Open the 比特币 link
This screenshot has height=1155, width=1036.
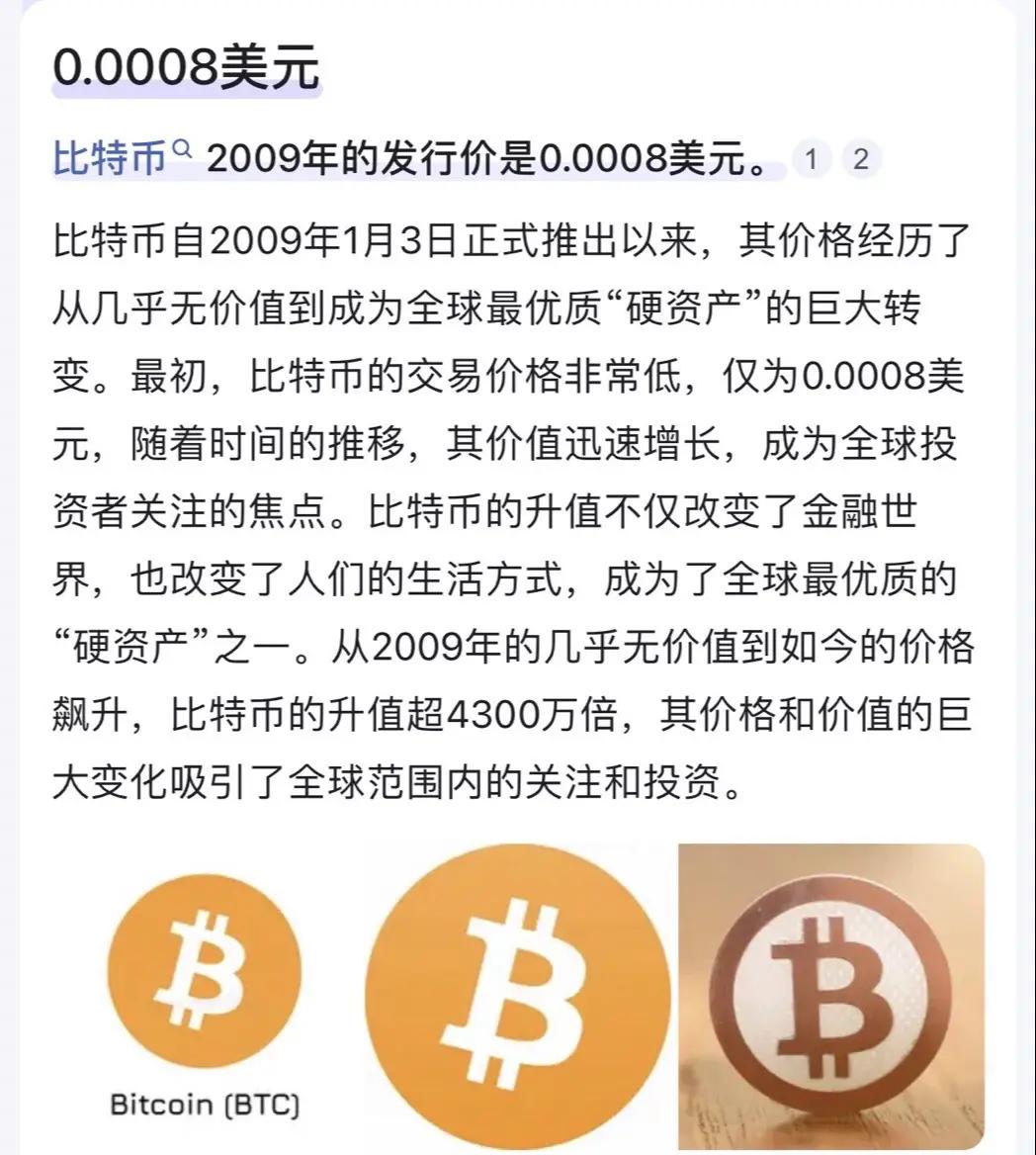[x=109, y=156]
